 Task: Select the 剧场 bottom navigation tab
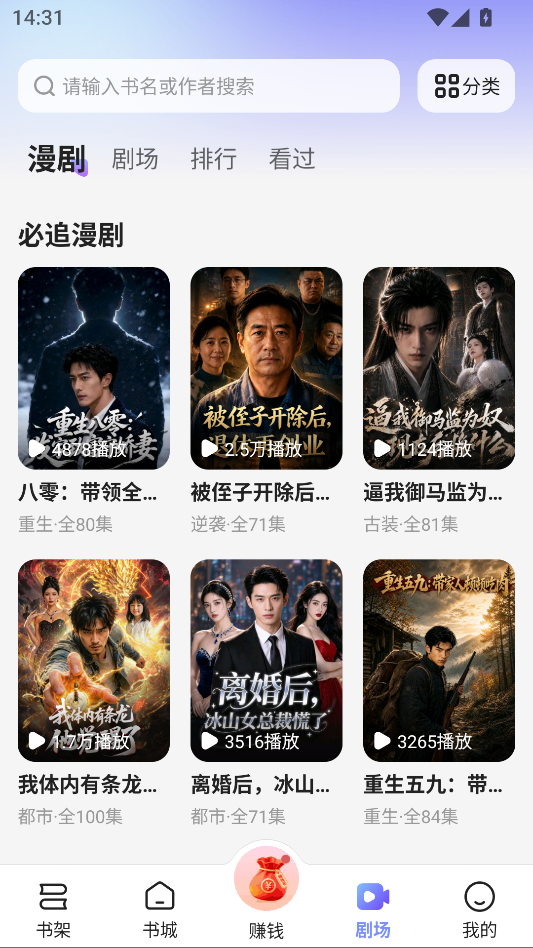[x=373, y=909]
